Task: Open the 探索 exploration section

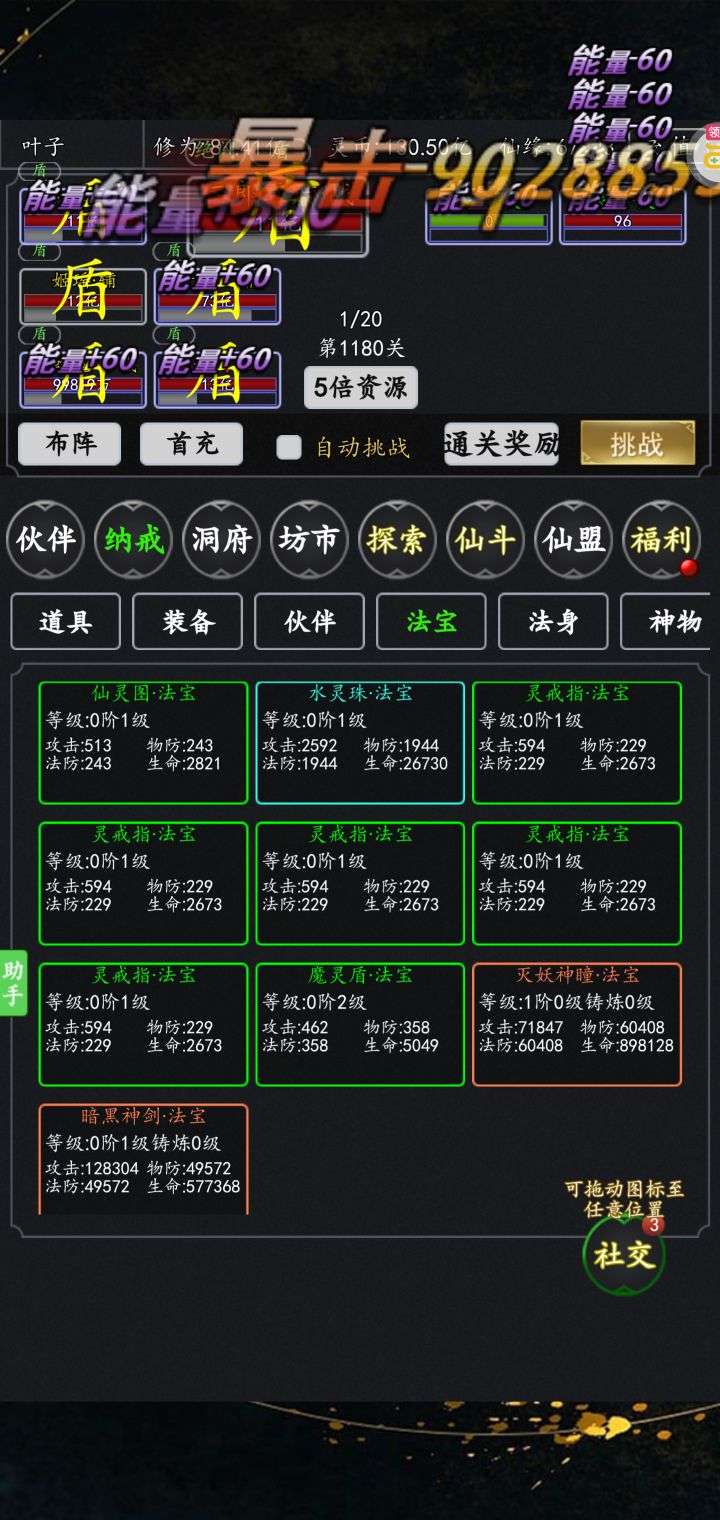Action: [x=397, y=540]
